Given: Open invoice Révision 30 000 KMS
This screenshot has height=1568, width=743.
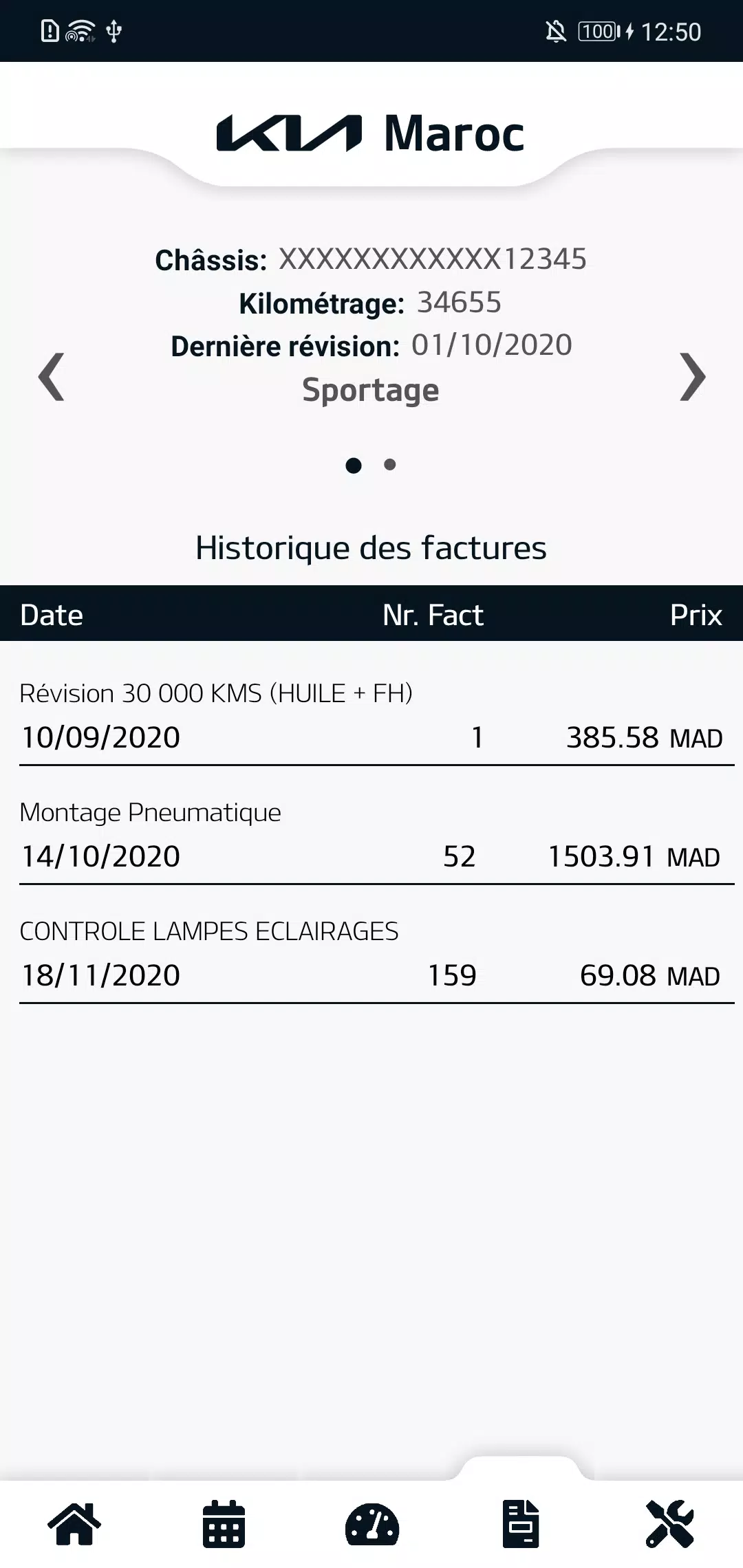Looking at the screenshot, I should tap(371, 715).
